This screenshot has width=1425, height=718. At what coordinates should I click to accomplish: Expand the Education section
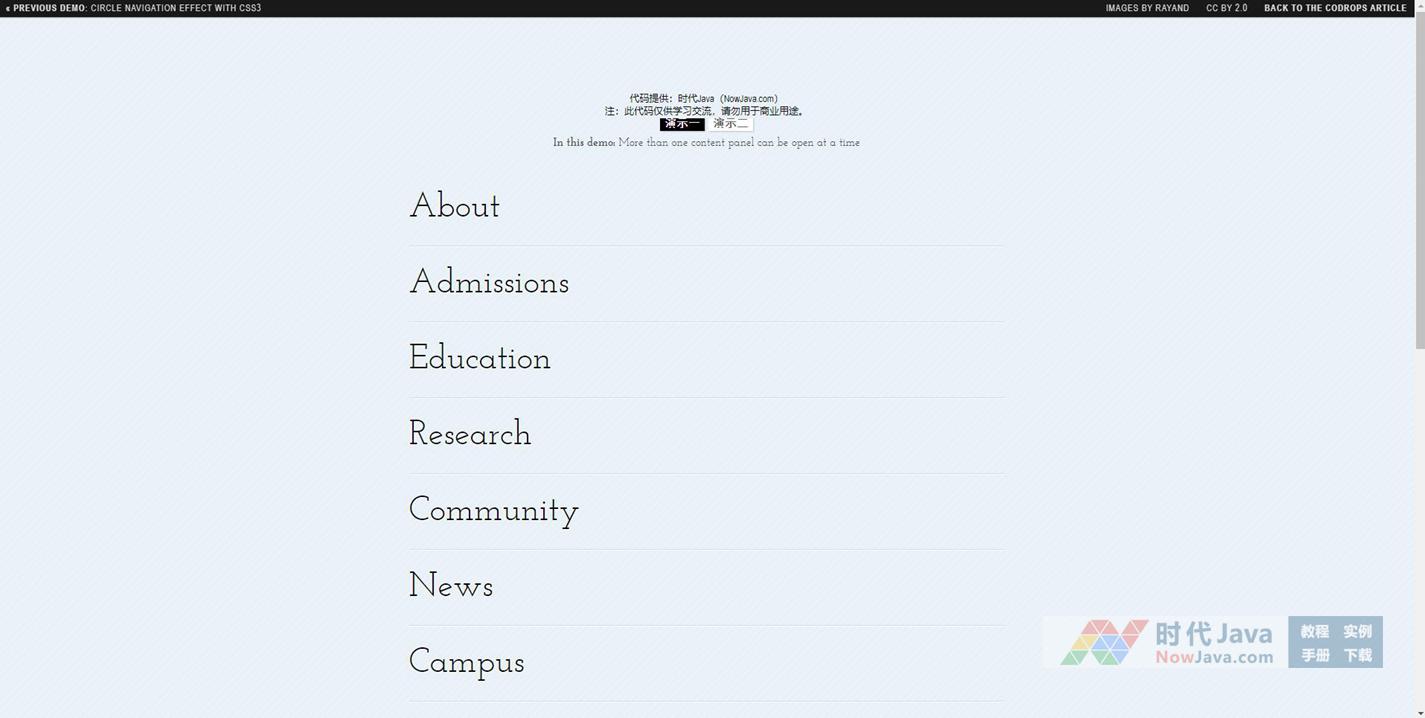click(x=480, y=359)
